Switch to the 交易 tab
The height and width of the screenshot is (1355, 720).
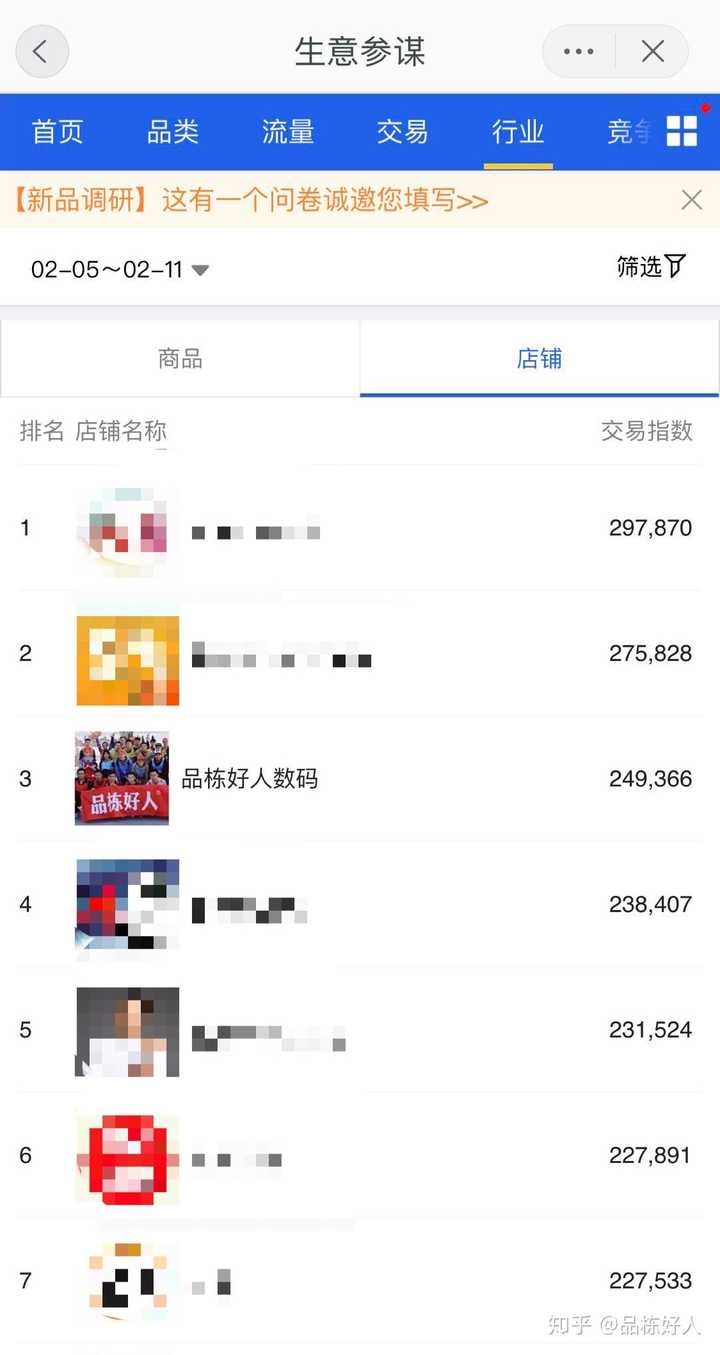point(403,132)
